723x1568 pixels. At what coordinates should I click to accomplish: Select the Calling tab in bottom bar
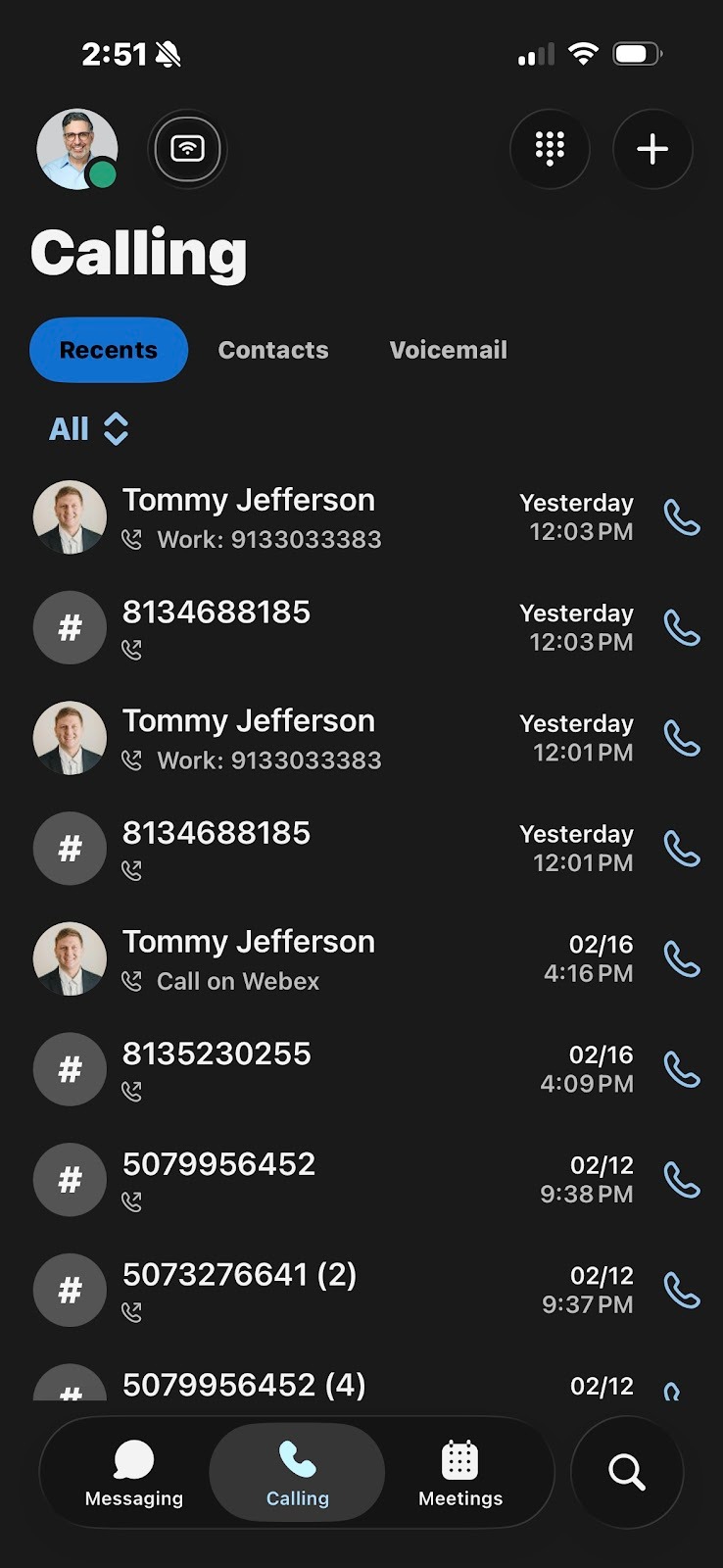point(298,1472)
